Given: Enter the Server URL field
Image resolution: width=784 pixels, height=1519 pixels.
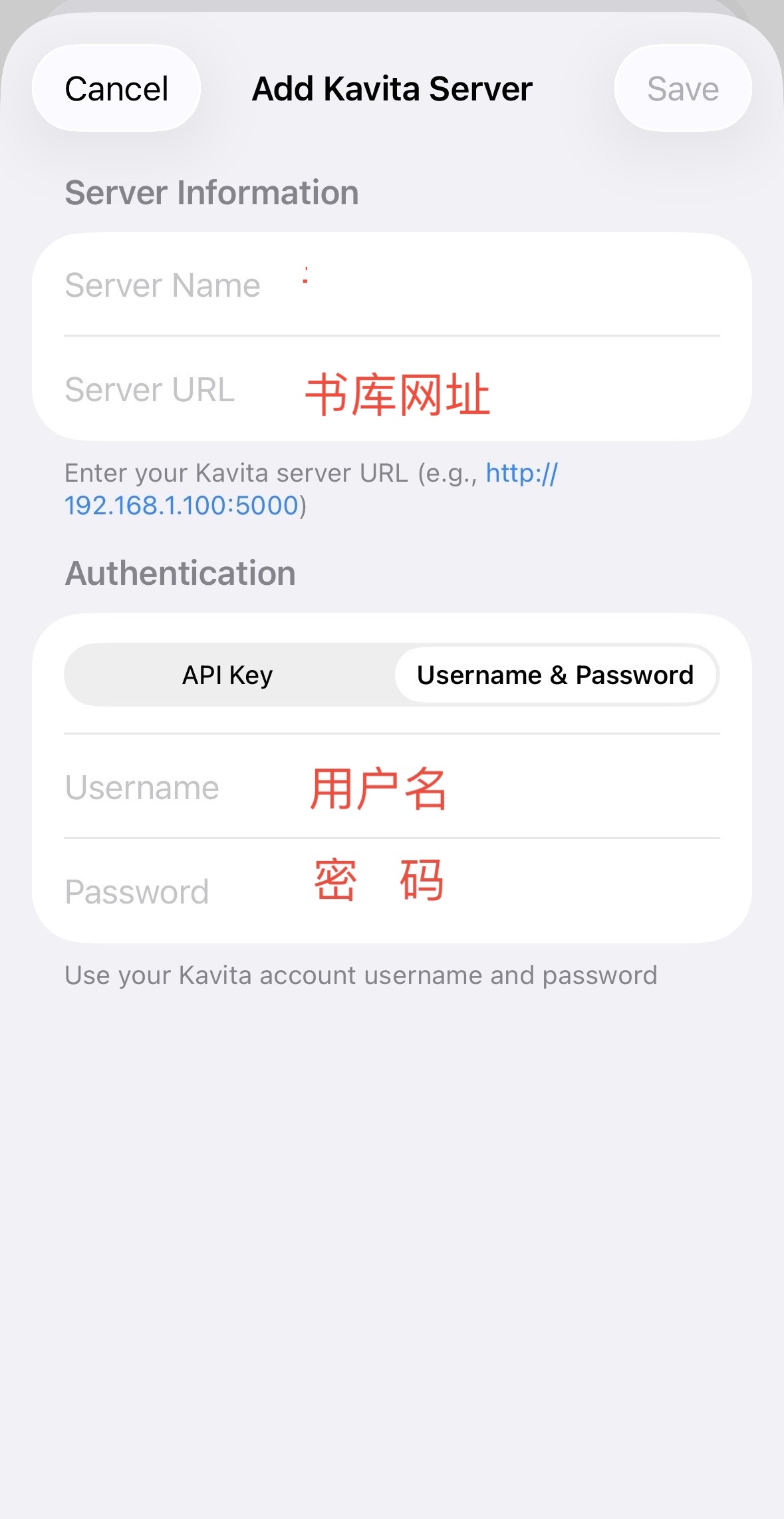Looking at the screenshot, I should tap(392, 391).
